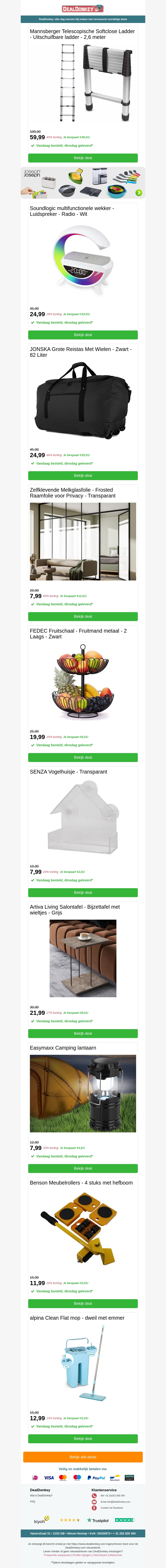
Task: Open deal for JONSKA Grote Reistas
Action: tap(83, 475)
